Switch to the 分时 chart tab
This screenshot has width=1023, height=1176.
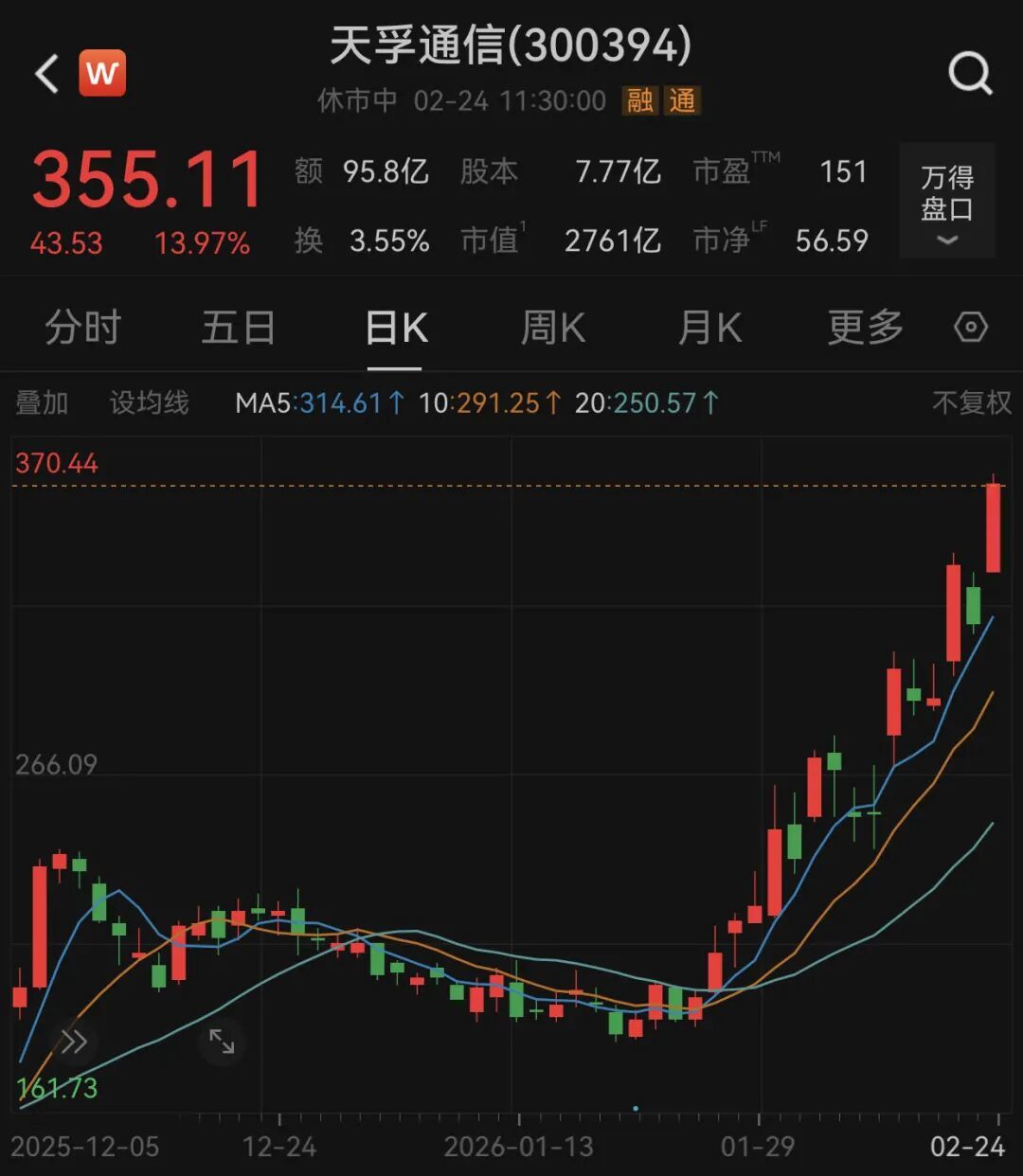83,328
